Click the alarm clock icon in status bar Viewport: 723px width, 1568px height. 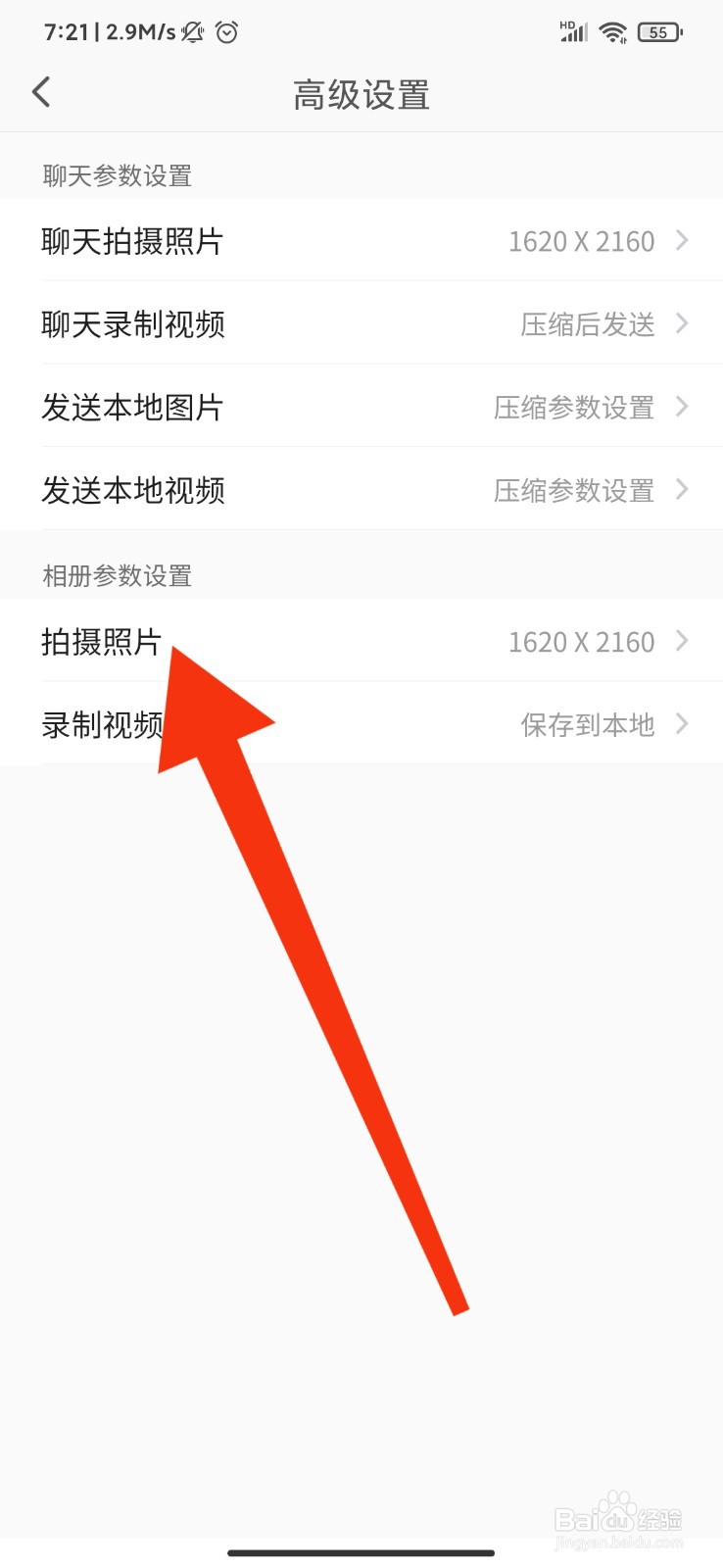tap(227, 32)
